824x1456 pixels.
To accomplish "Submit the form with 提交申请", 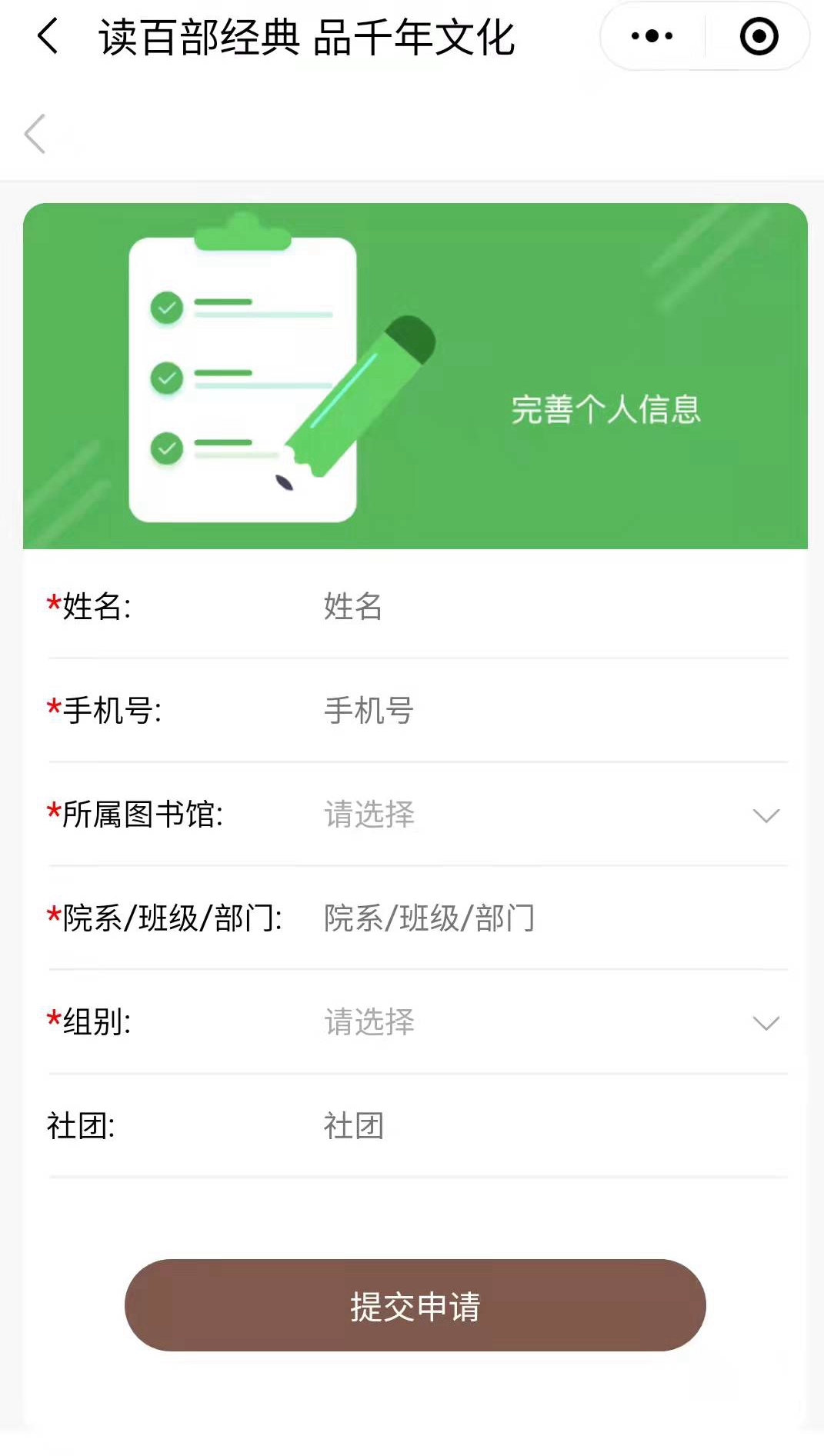I will (x=415, y=1305).
